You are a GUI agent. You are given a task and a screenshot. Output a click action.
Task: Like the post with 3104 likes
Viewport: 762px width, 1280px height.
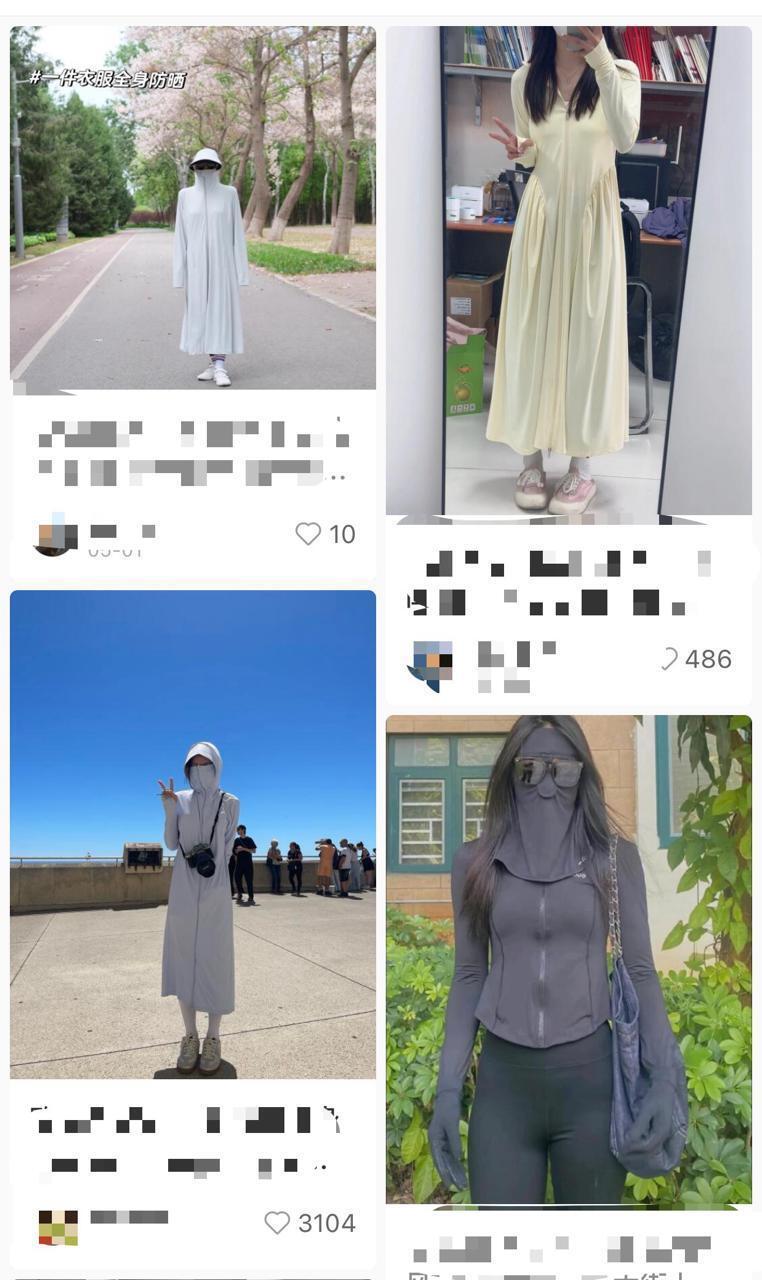click(277, 1222)
